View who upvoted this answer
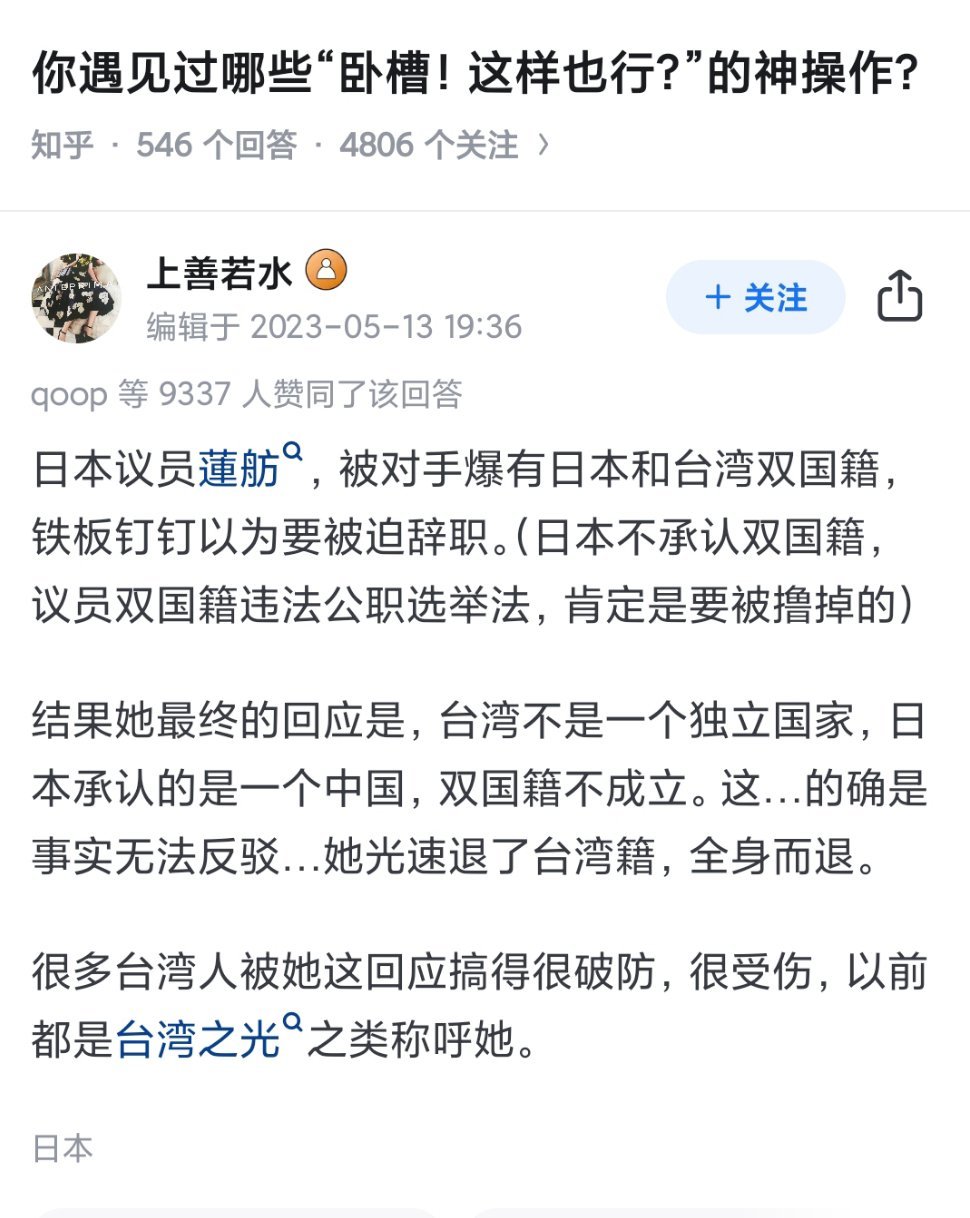The height and width of the screenshot is (1218, 970). (246, 394)
